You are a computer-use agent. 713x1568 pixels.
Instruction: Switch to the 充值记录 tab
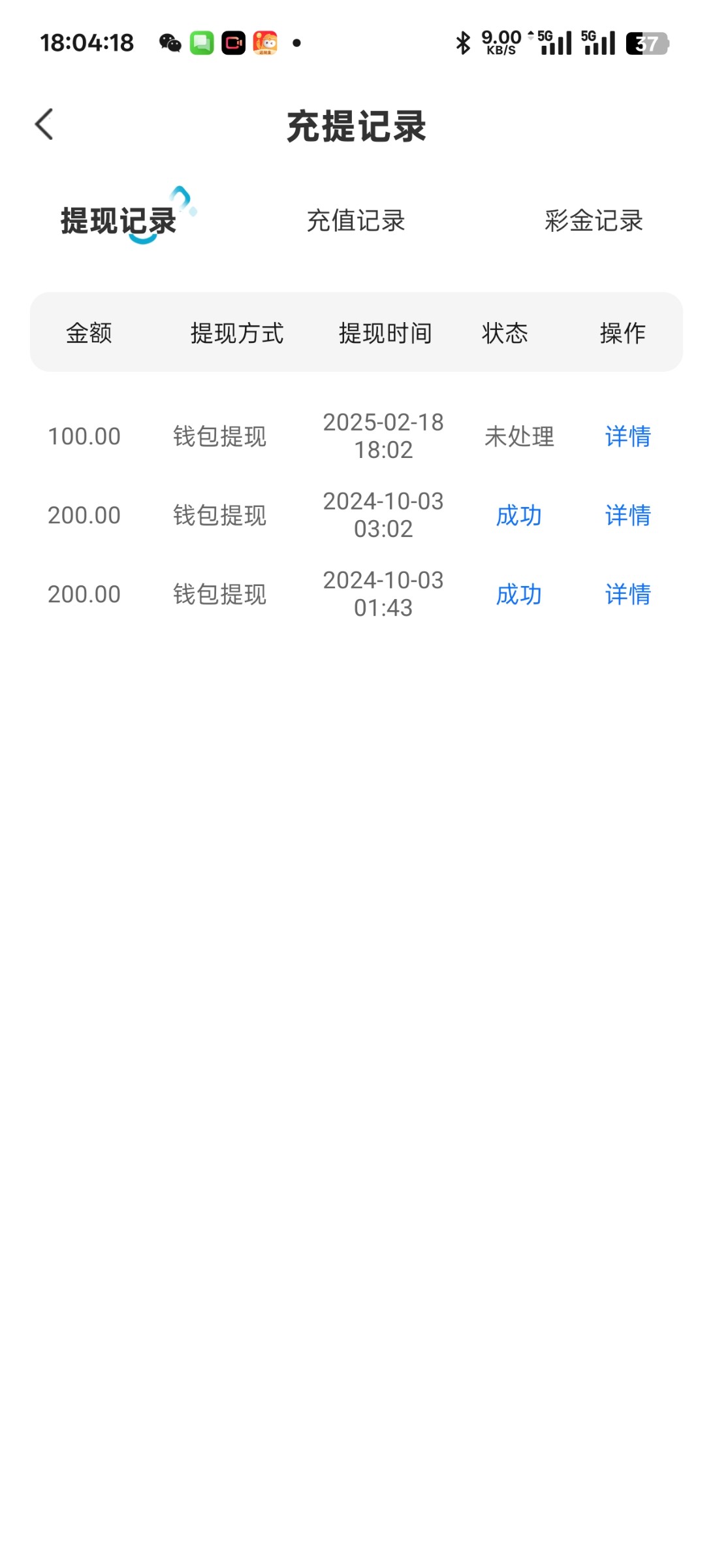click(x=356, y=221)
